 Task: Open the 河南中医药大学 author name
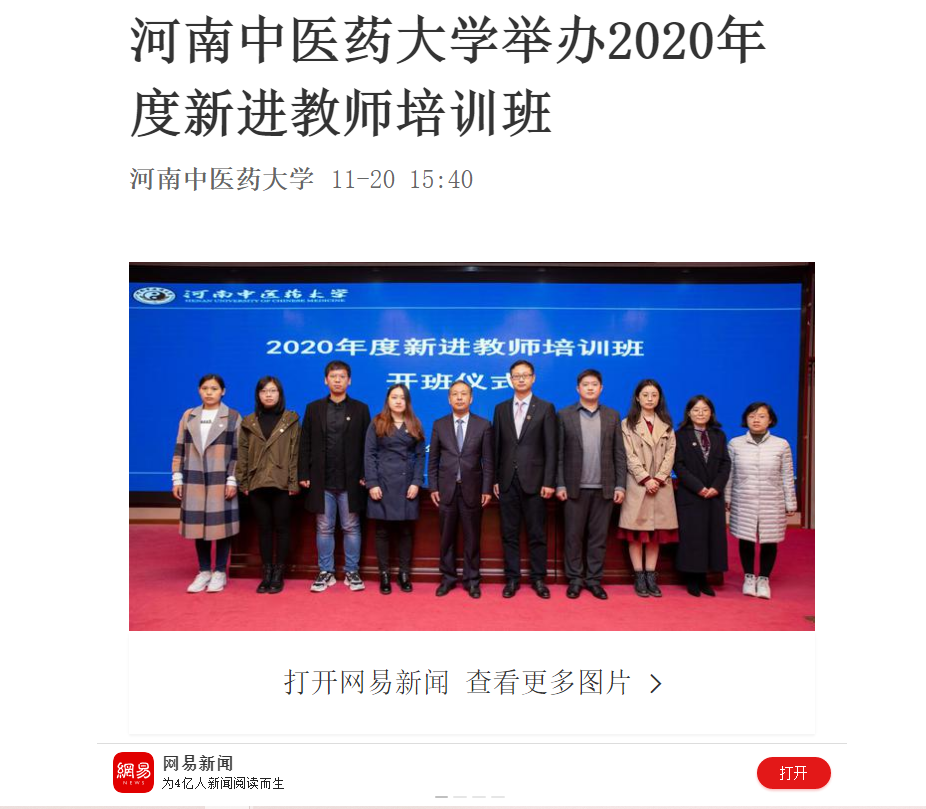221,180
